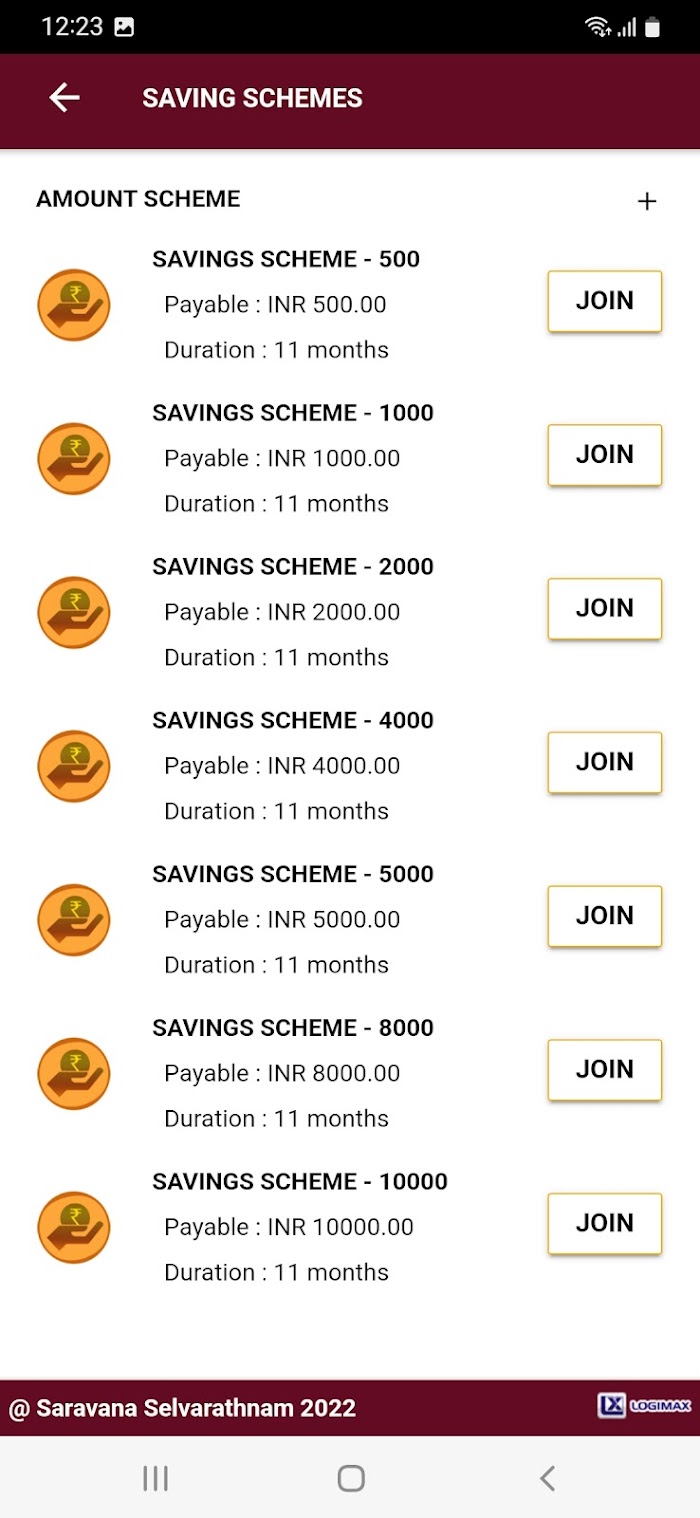
Task: Join Savings Scheme - 8000
Action: tap(605, 1070)
